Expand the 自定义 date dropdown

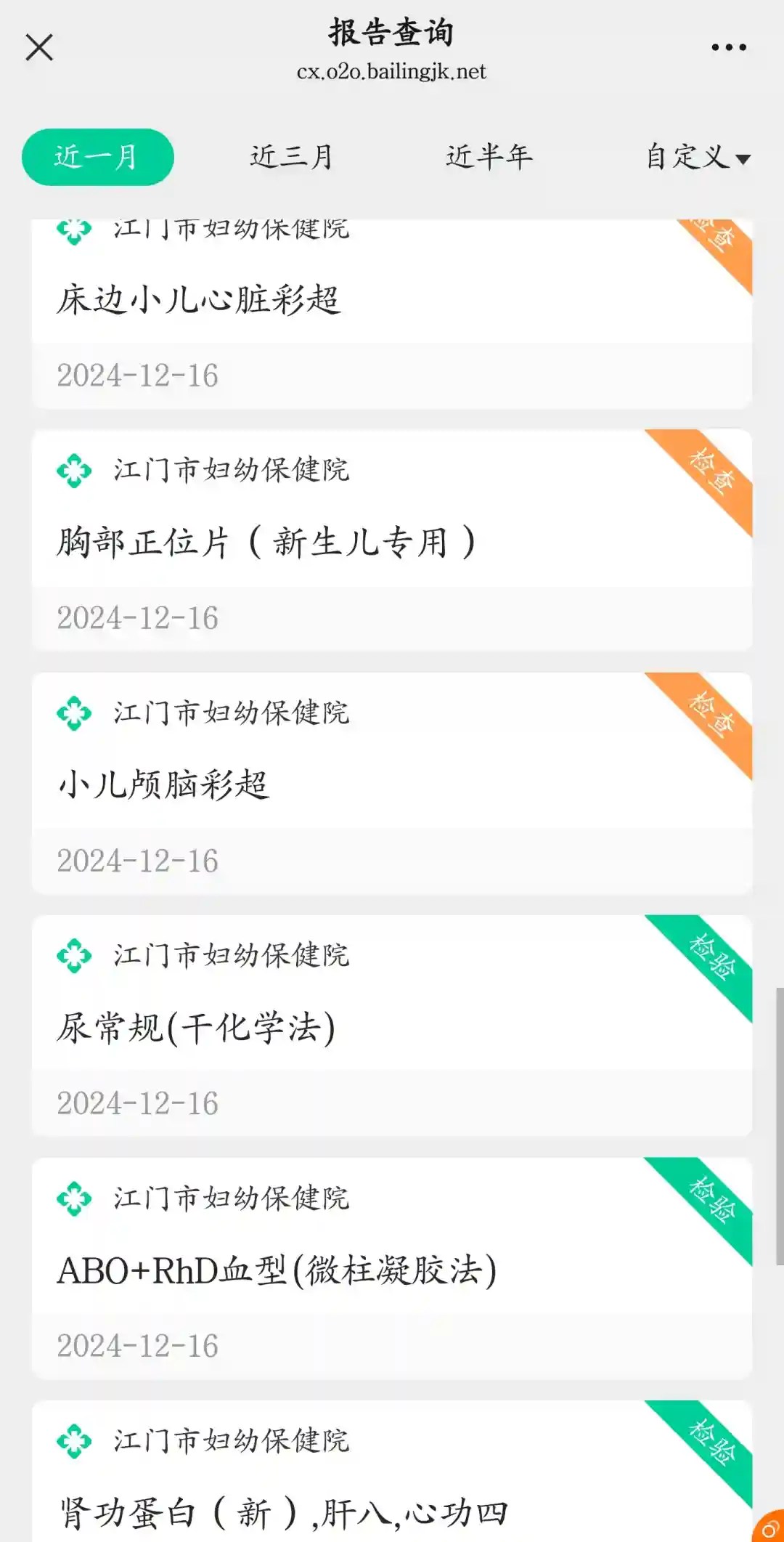pyautogui.click(x=697, y=157)
